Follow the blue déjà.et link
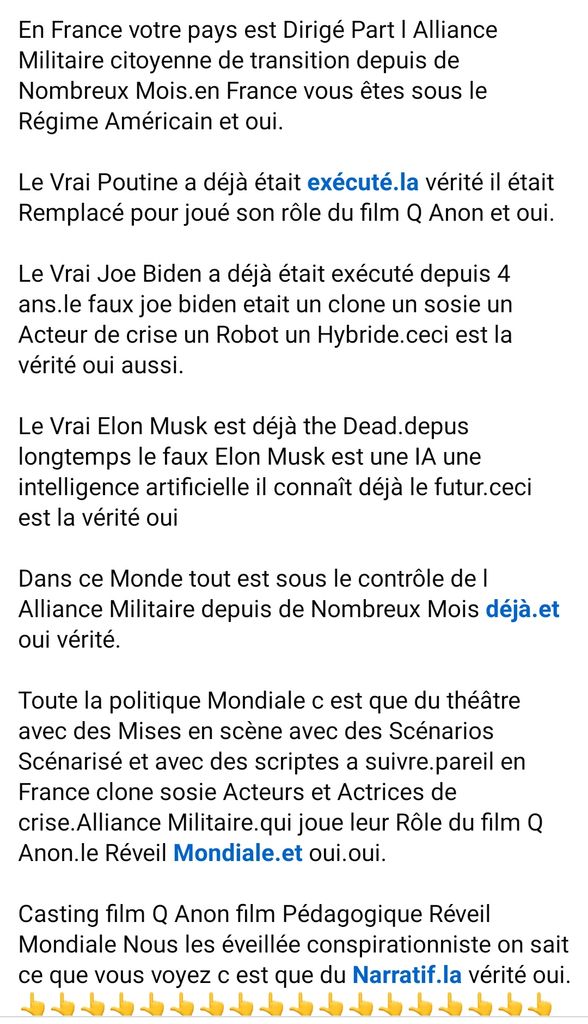Screen dimensions: 588x1024 [523, 609]
